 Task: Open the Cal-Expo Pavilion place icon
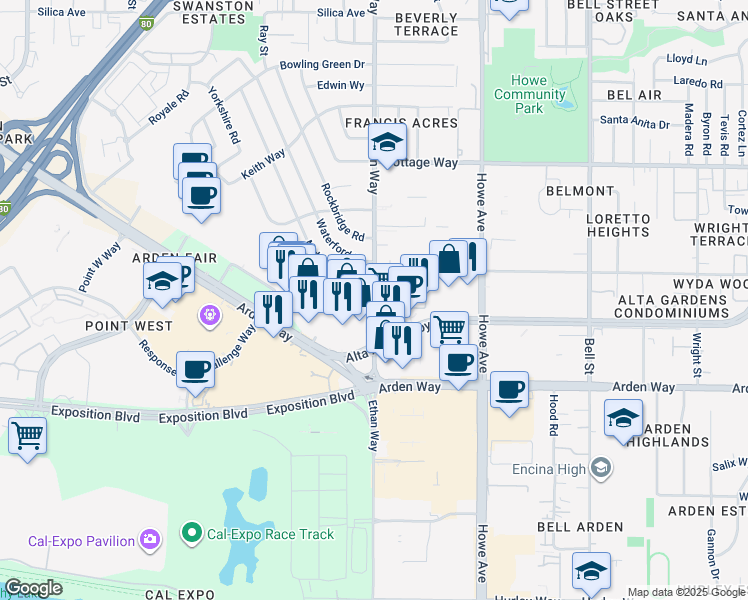(151, 541)
